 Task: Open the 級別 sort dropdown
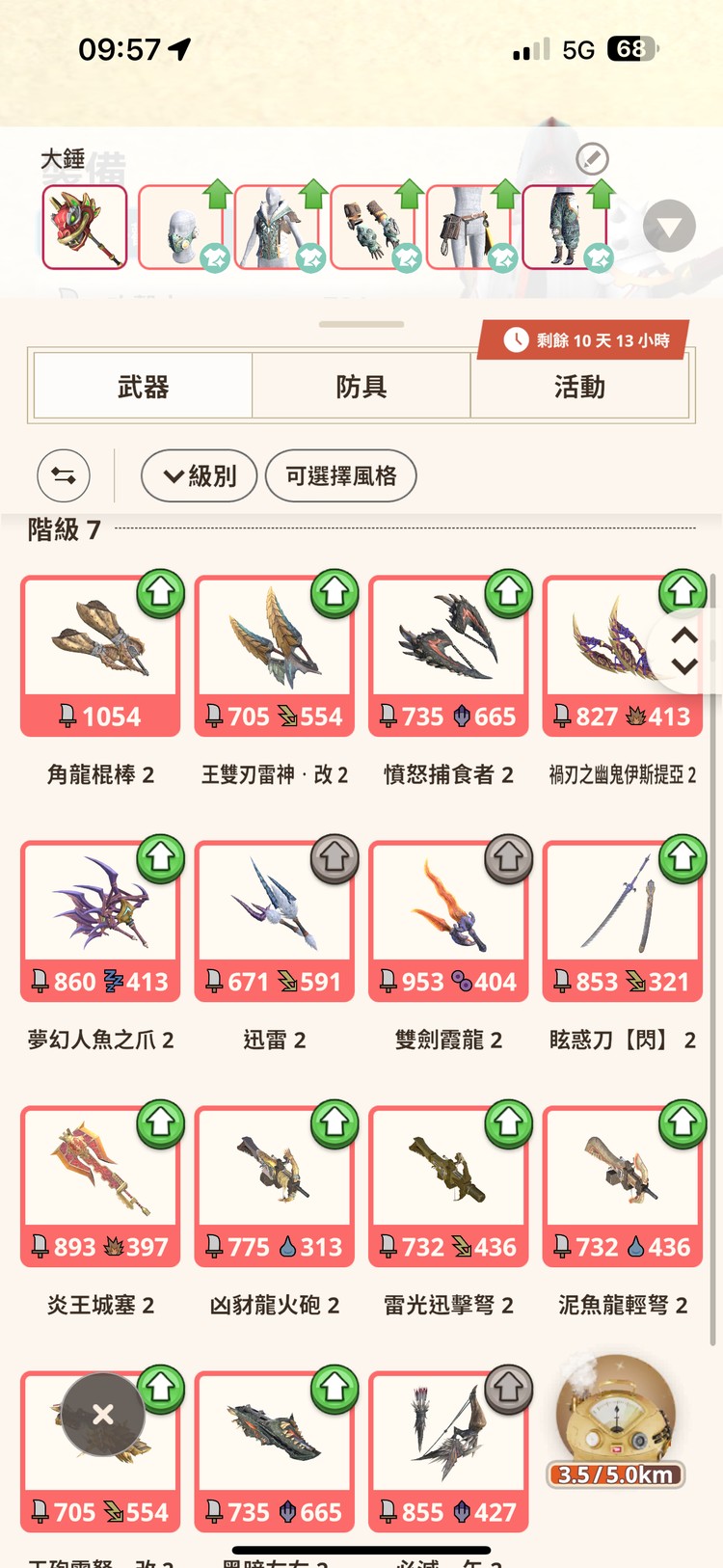pyautogui.click(x=200, y=475)
